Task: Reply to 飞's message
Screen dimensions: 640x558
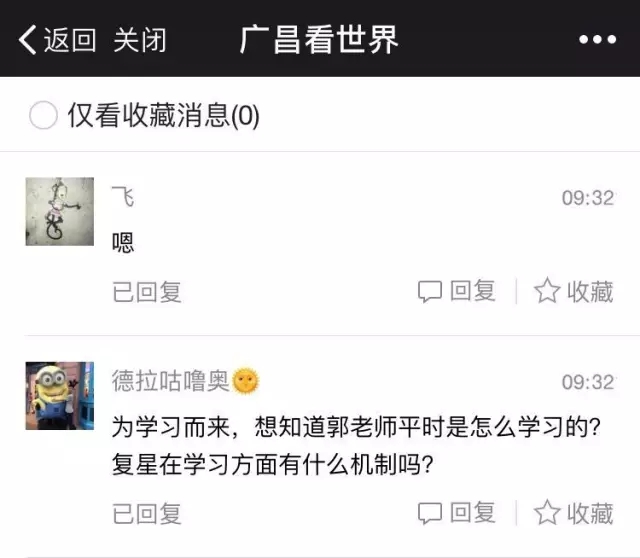Action: pyautogui.click(x=457, y=291)
